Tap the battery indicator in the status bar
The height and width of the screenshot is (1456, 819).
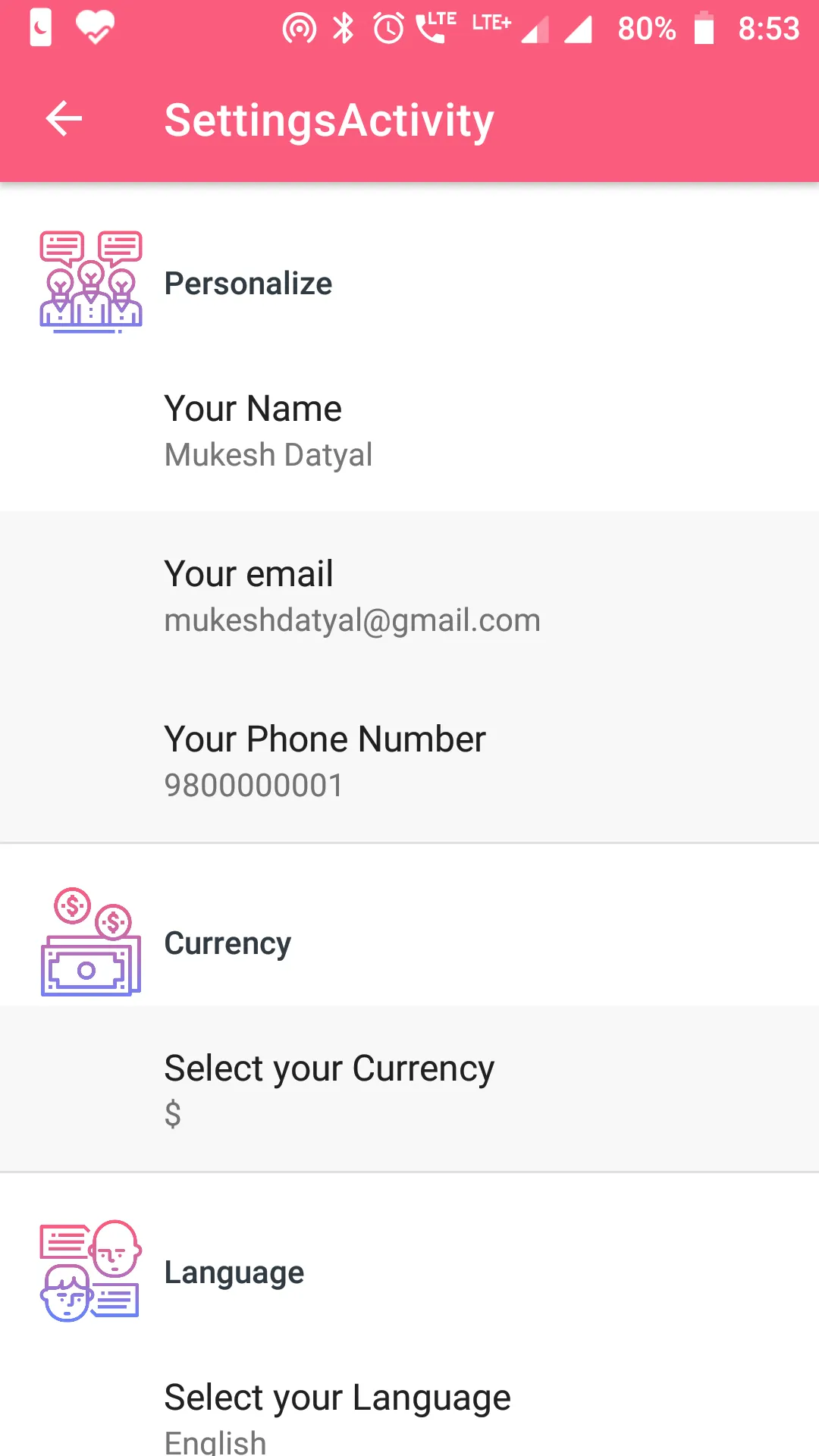tap(704, 27)
